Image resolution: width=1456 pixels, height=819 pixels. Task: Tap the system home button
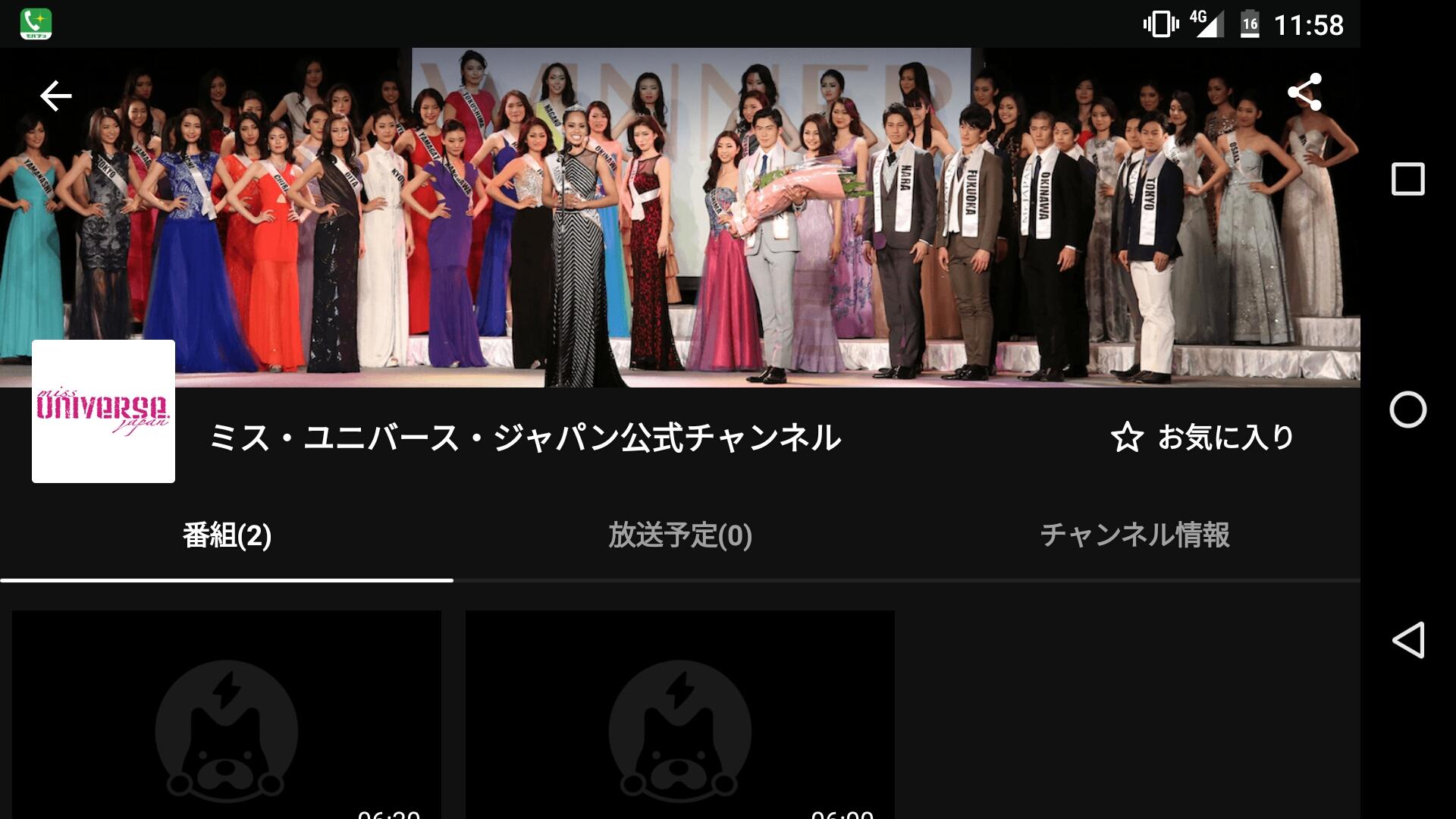tap(1407, 409)
